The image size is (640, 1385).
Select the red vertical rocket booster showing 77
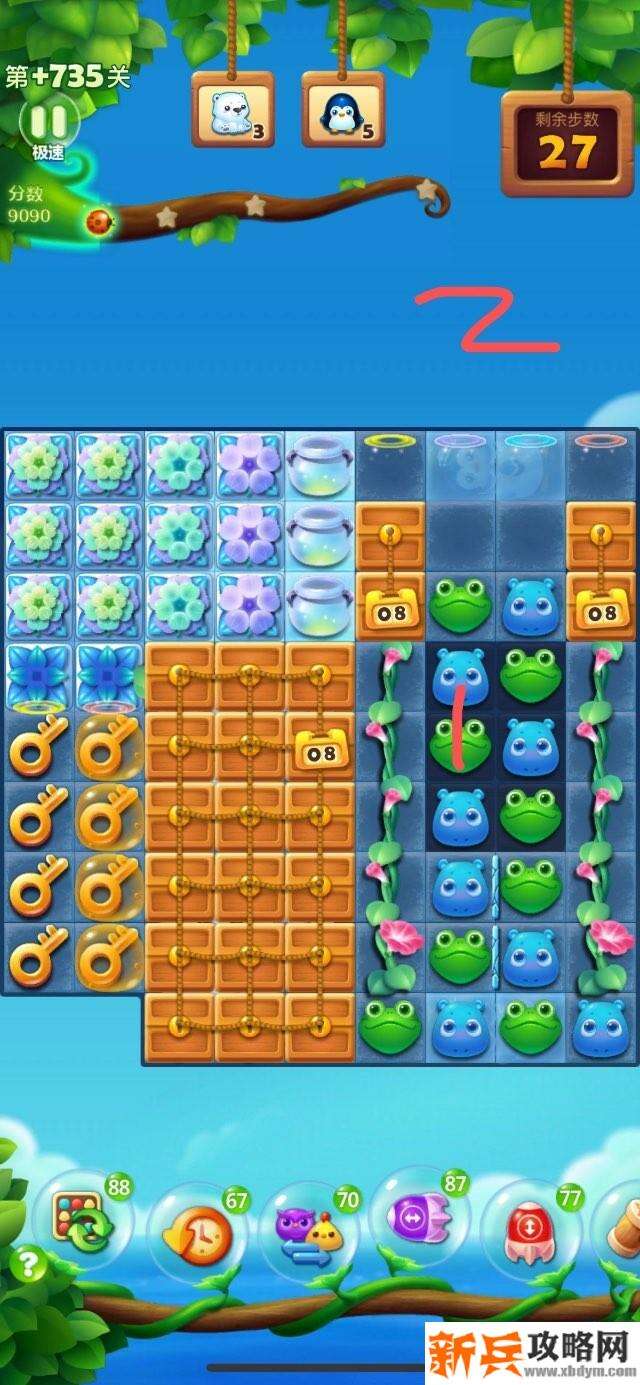coord(529,1230)
